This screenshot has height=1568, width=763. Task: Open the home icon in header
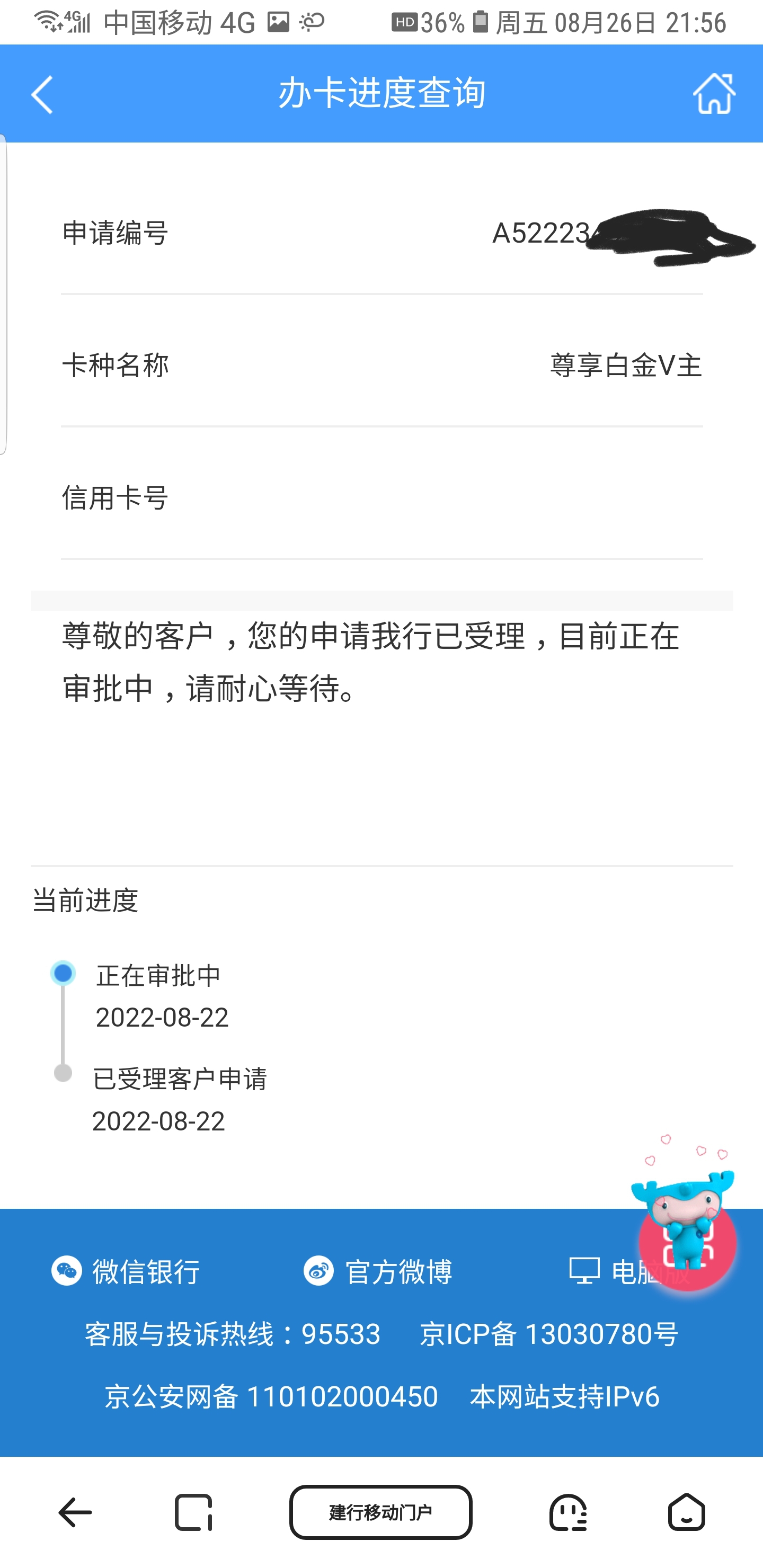click(714, 94)
